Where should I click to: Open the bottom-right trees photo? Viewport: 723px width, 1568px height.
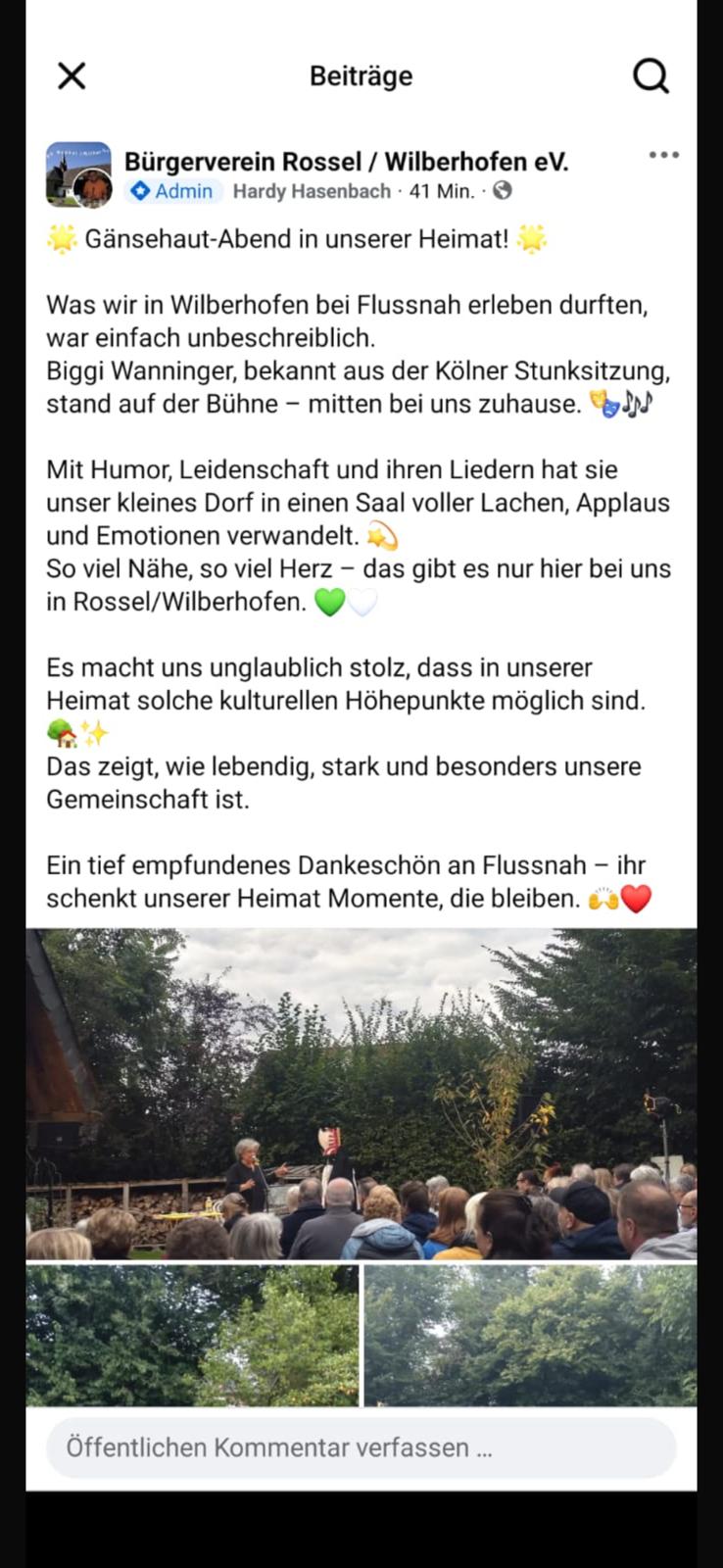[530, 1335]
